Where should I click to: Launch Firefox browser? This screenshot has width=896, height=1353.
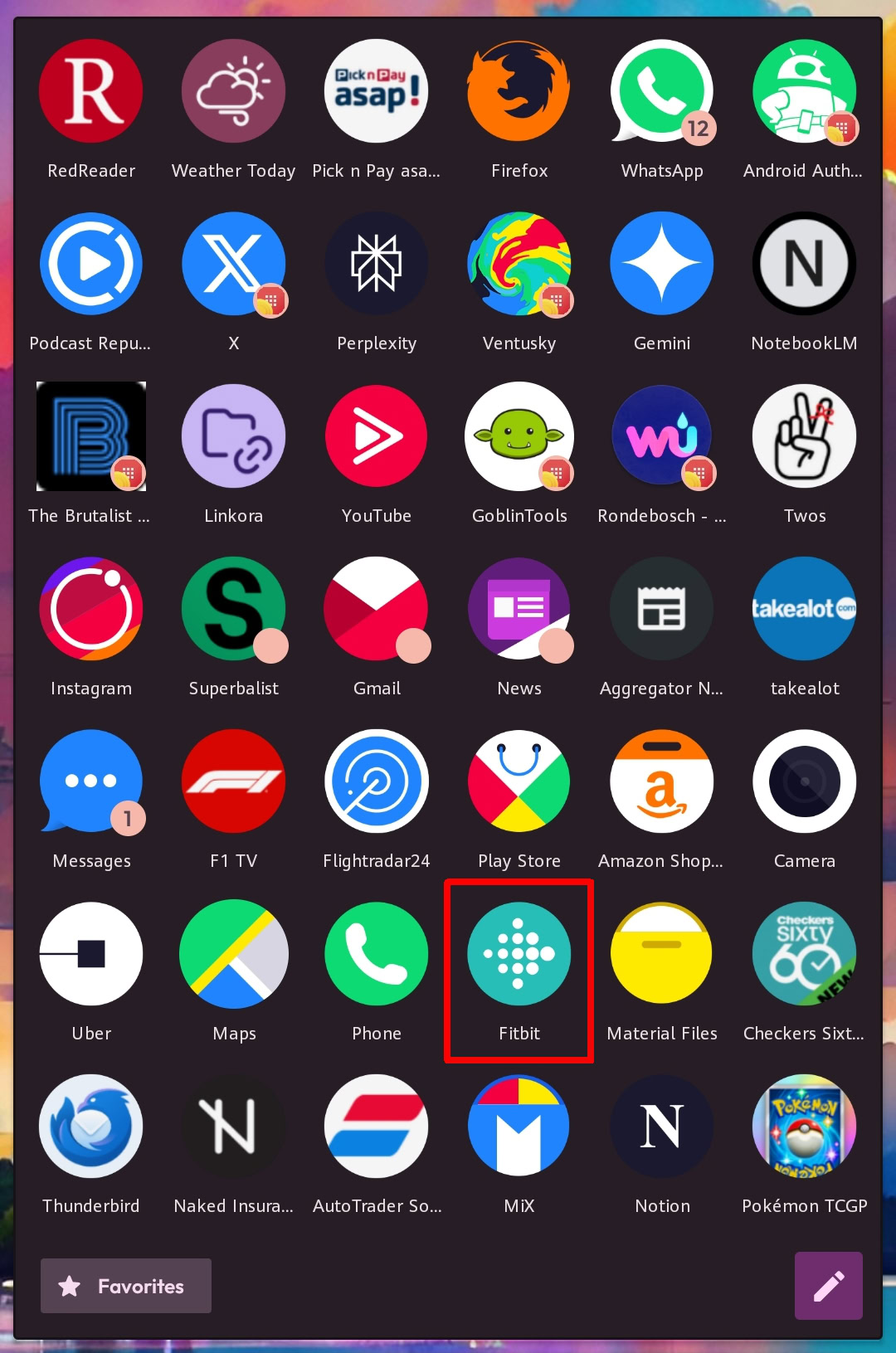[519, 91]
